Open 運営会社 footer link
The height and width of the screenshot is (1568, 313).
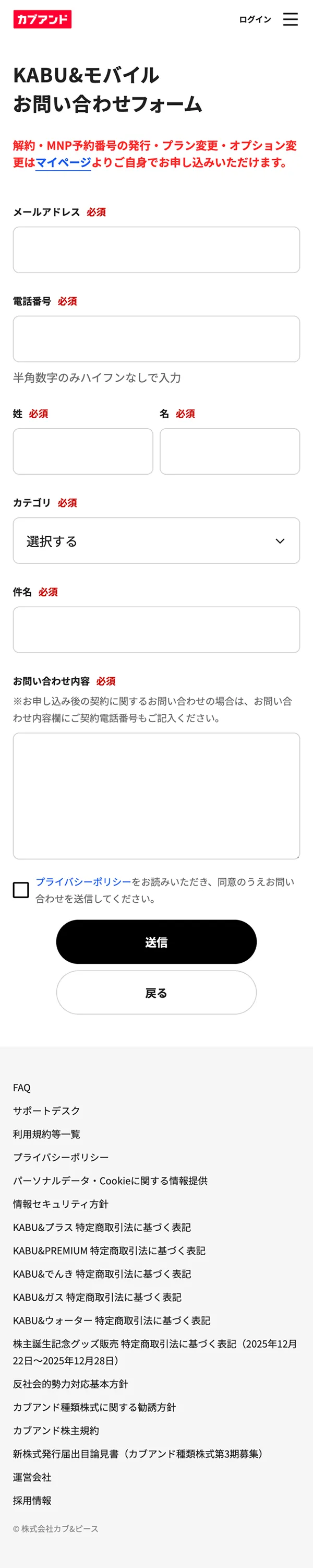coord(32,1477)
